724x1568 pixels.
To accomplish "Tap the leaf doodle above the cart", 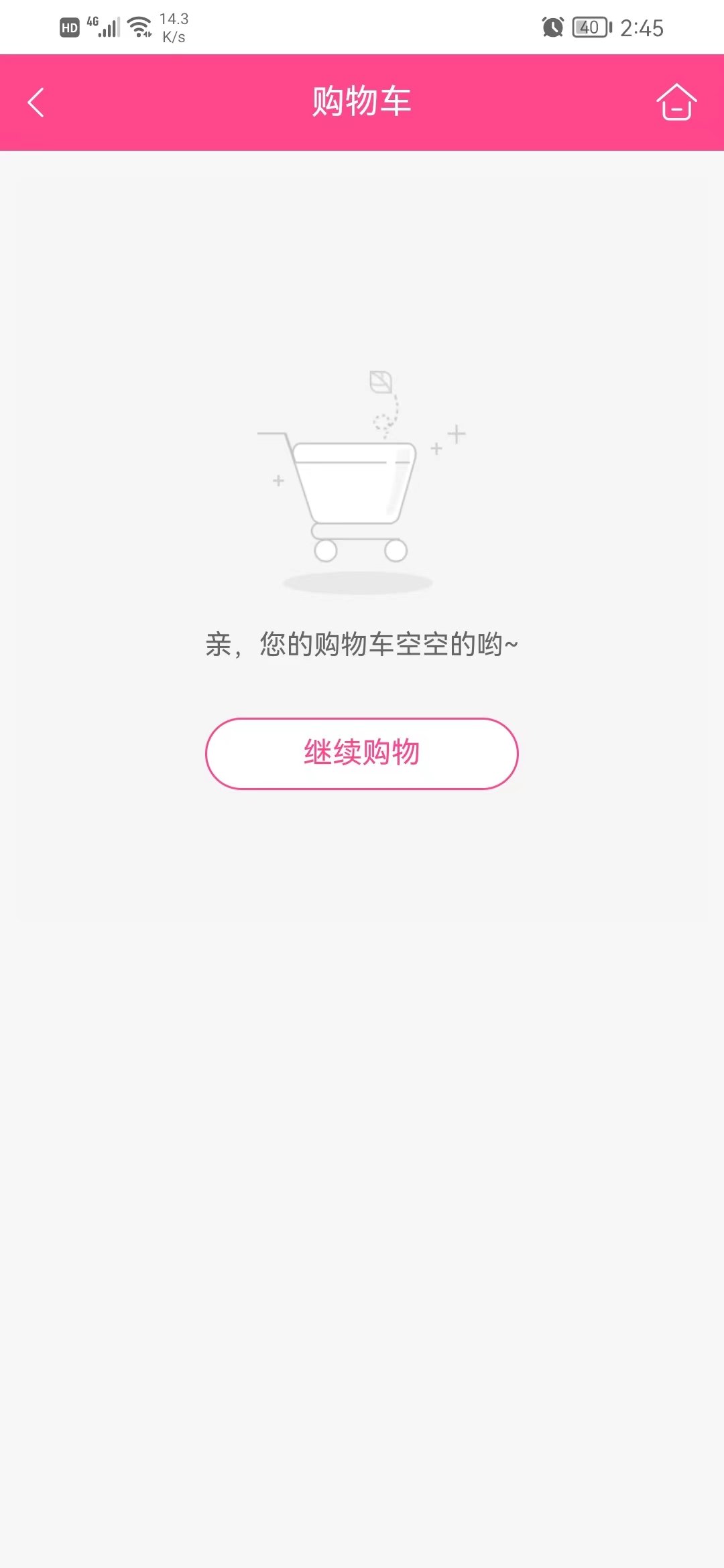I will tap(379, 382).
